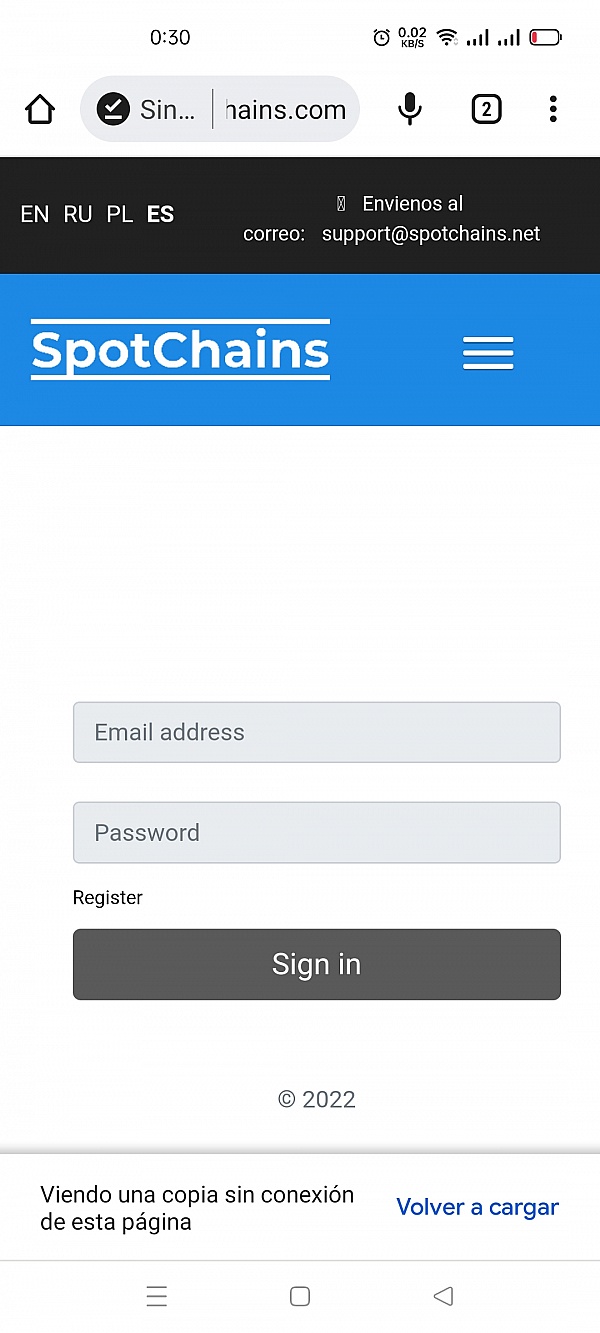Start voice search with the microphone
600x1333 pixels.
(409, 109)
